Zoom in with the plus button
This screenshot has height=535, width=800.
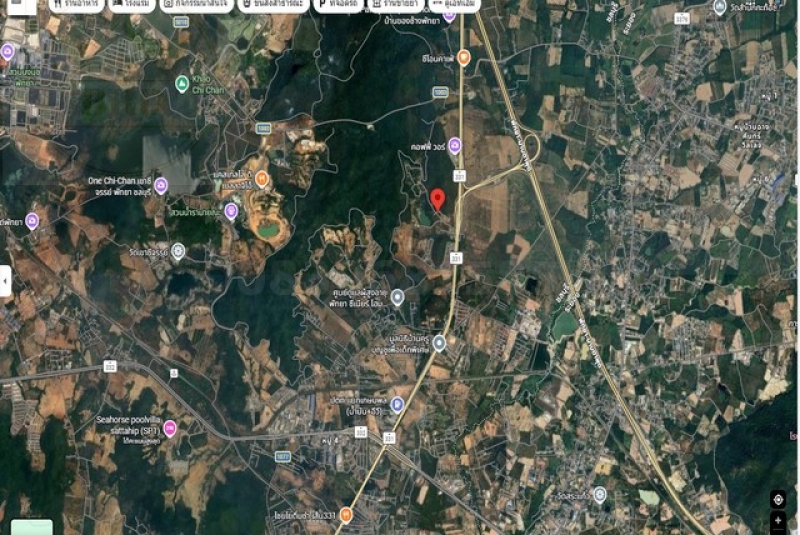(778, 521)
